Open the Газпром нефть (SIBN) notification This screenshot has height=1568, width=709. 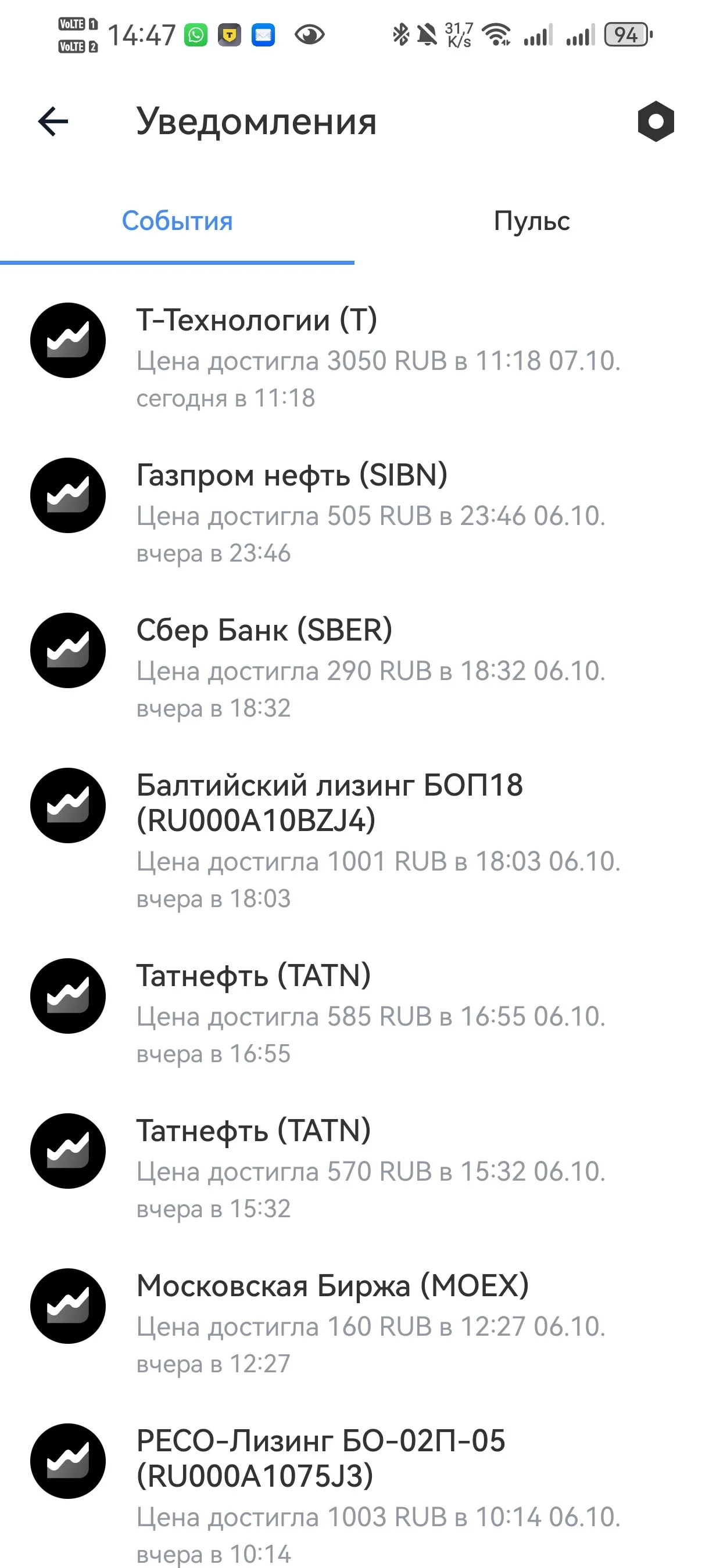click(354, 512)
